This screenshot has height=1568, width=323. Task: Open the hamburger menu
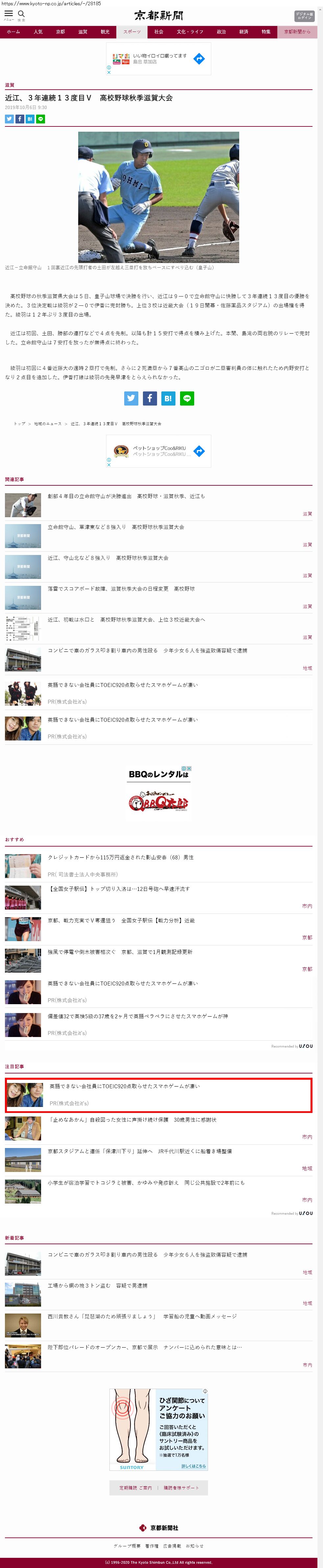(9, 13)
